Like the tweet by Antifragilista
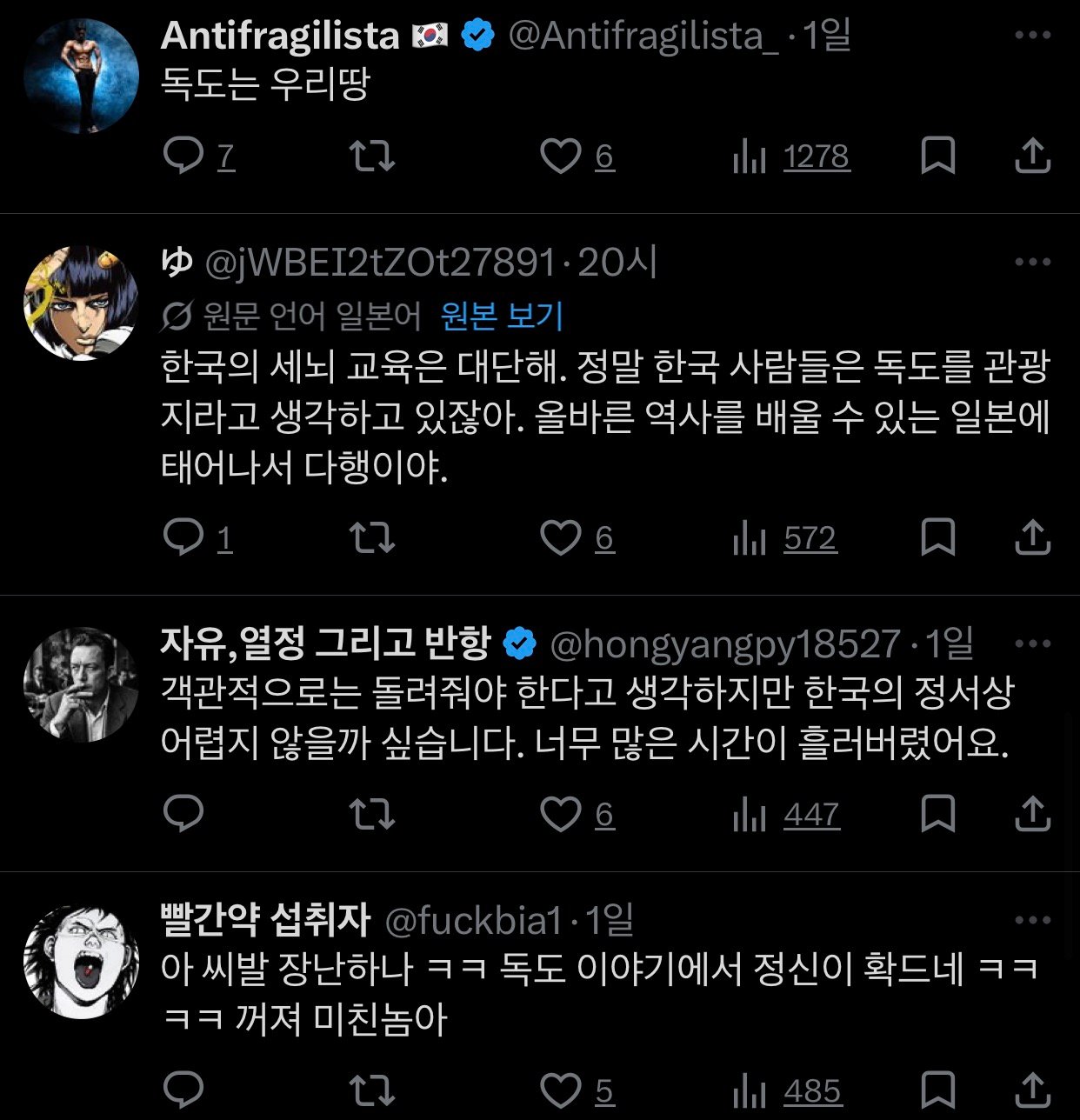Viewport: 1080px width, 1120px height. pyautogui.click(x=561, y=157)
